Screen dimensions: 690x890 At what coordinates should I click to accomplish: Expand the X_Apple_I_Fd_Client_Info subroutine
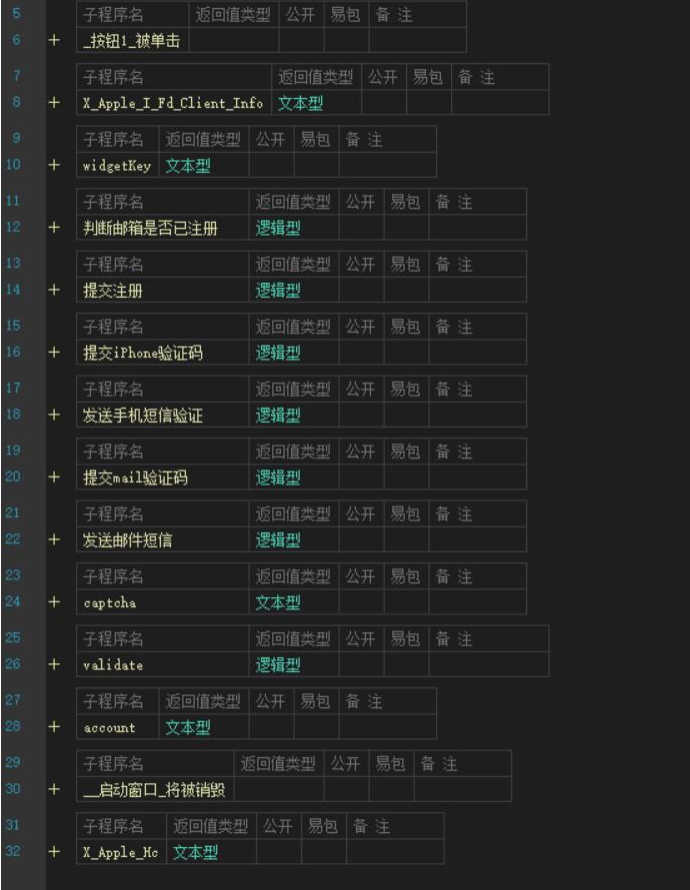(x=54, y=103)
